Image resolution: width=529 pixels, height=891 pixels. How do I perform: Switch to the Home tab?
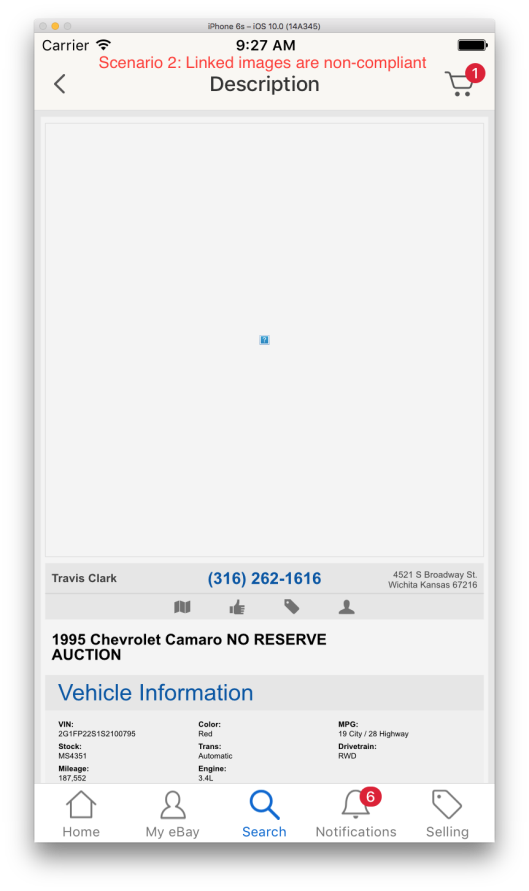[x=81, y=814]
